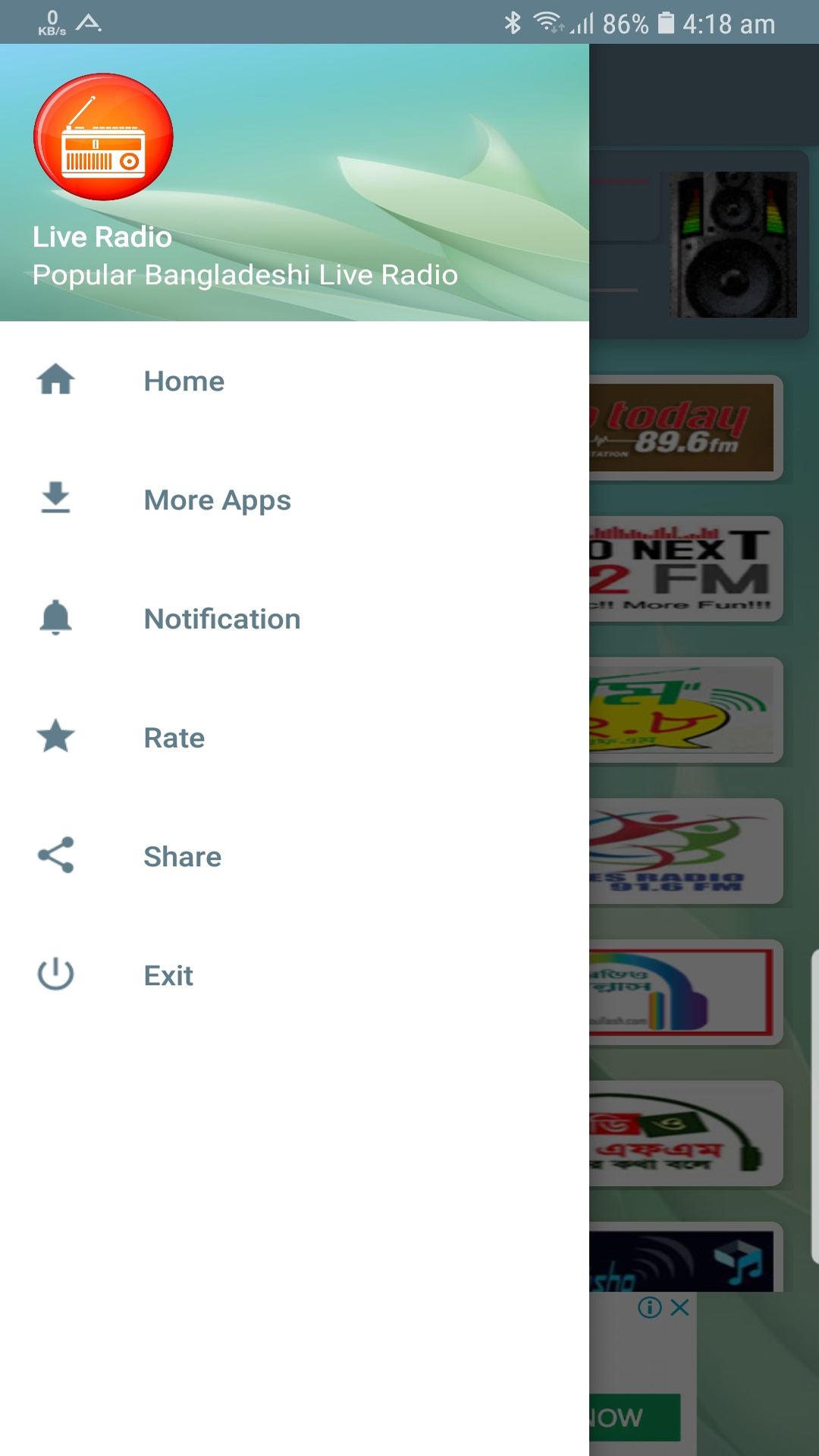The width and height of the screenshot is (819, 1456).
Task: Close the ad banner
Action: click(x=680, y=1307)
